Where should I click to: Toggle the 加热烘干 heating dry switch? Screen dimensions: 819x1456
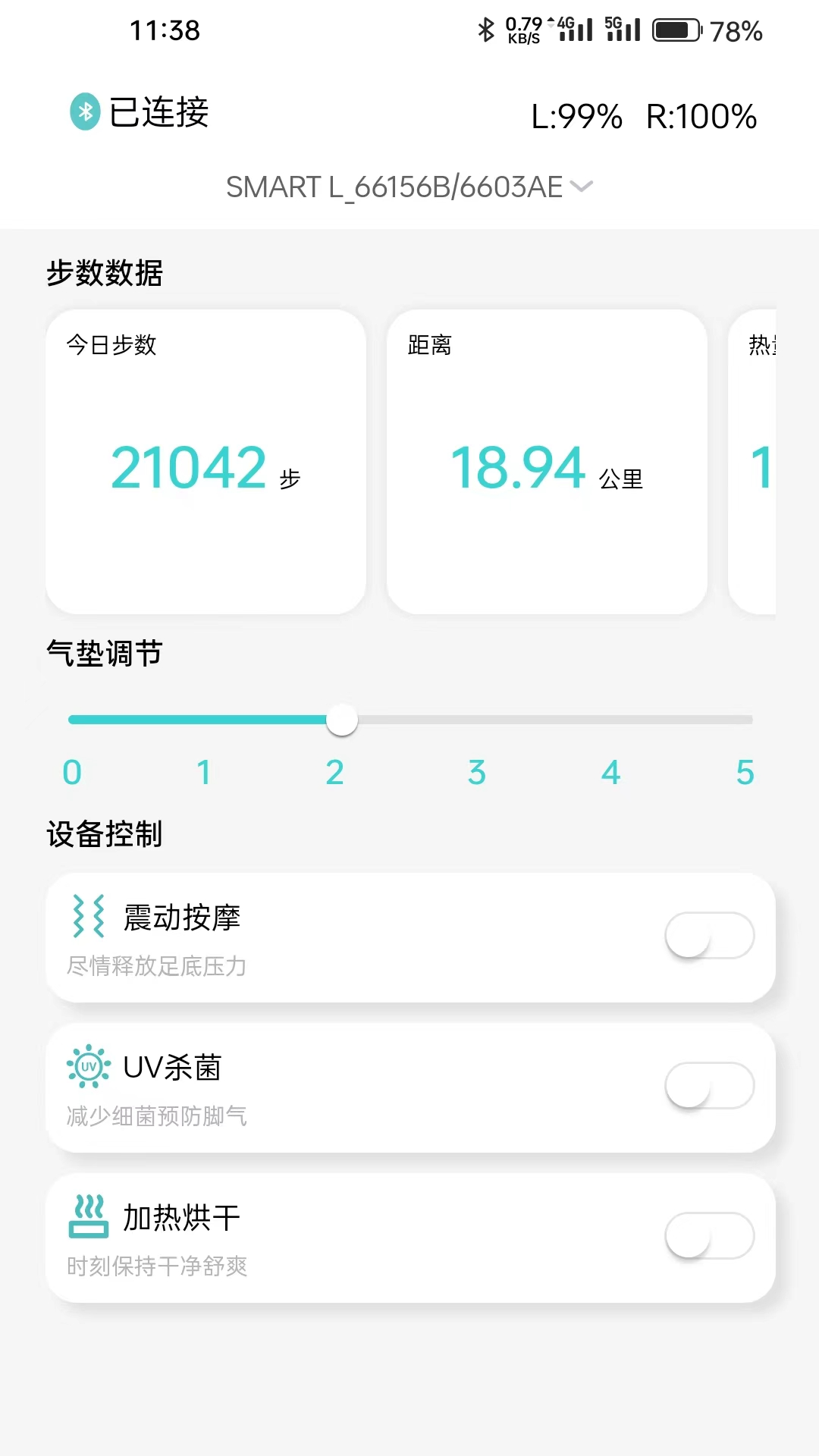pyautogui.click(x=709, y=1235)
